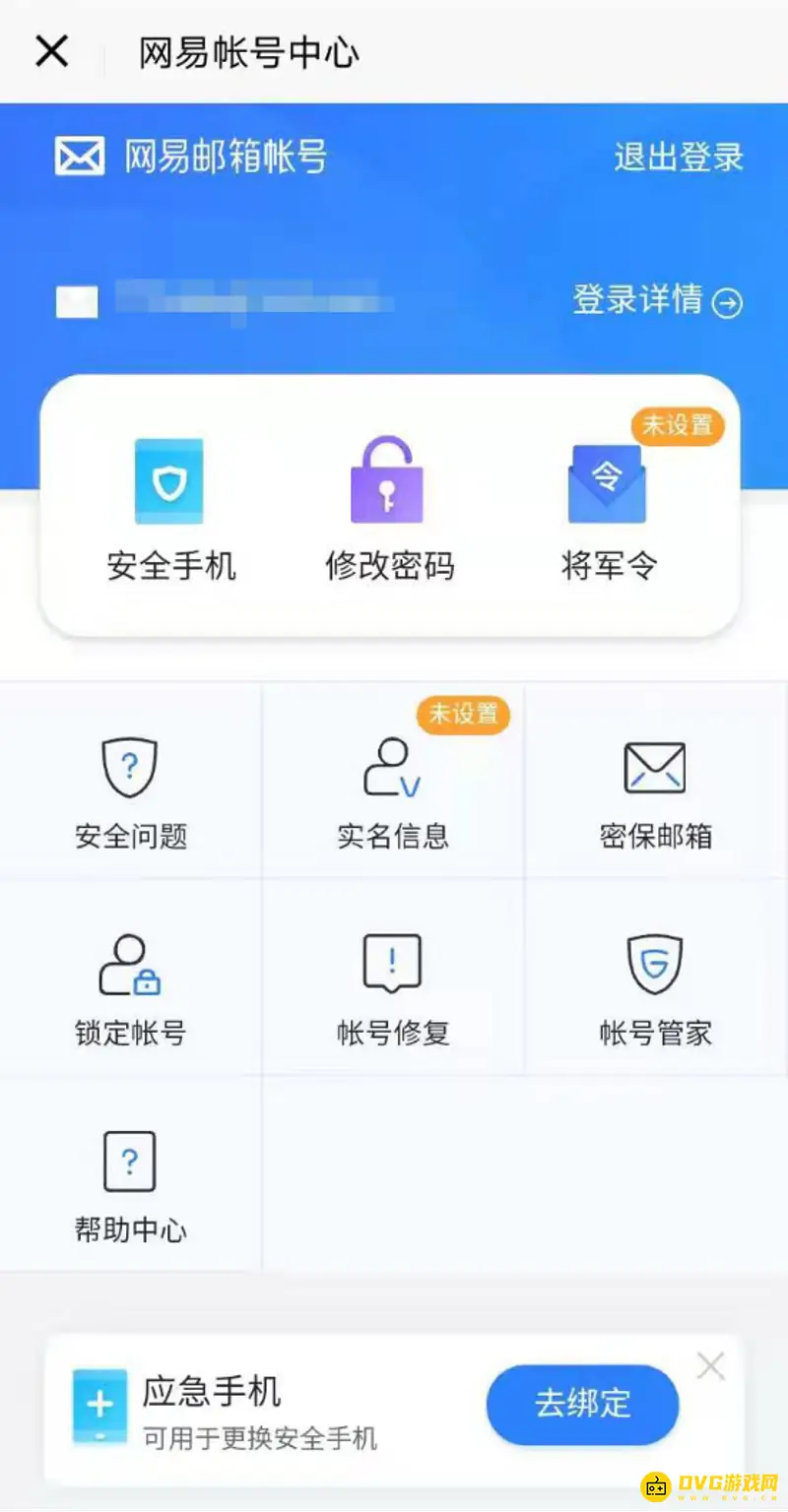The height and width of the screenshot is (1512, 788).
Task: Dismiss the 应急手机 banner
Action: (x=710, y=1365)
